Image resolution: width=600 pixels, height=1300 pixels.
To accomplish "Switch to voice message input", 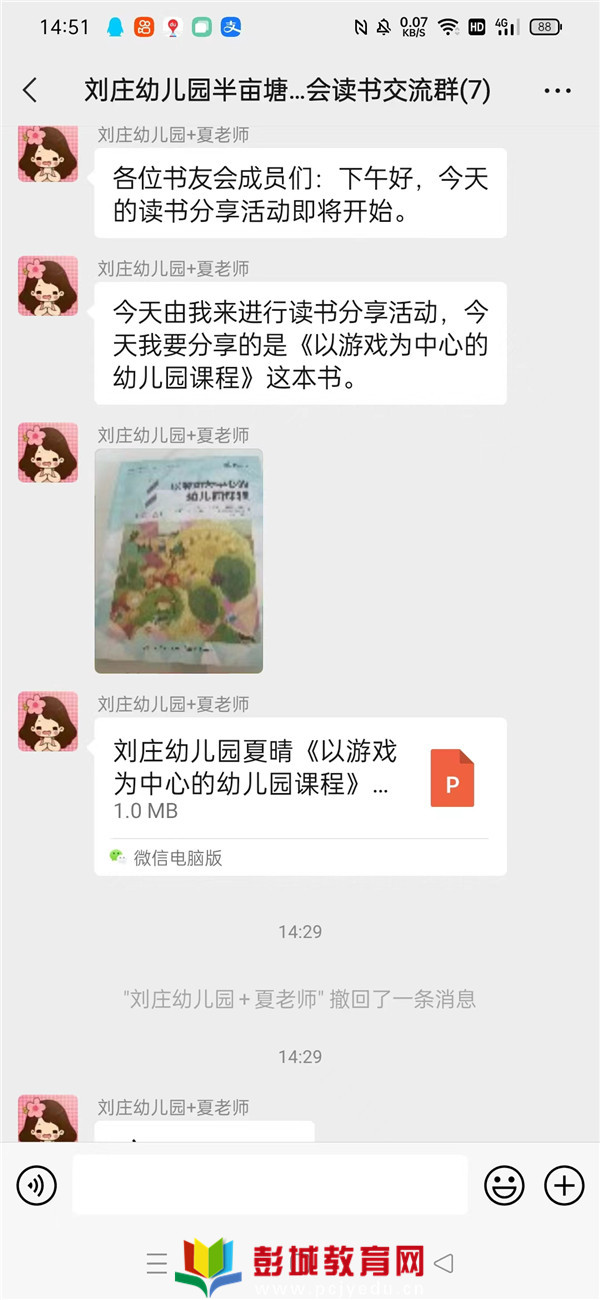I will tap(36, 1186).
